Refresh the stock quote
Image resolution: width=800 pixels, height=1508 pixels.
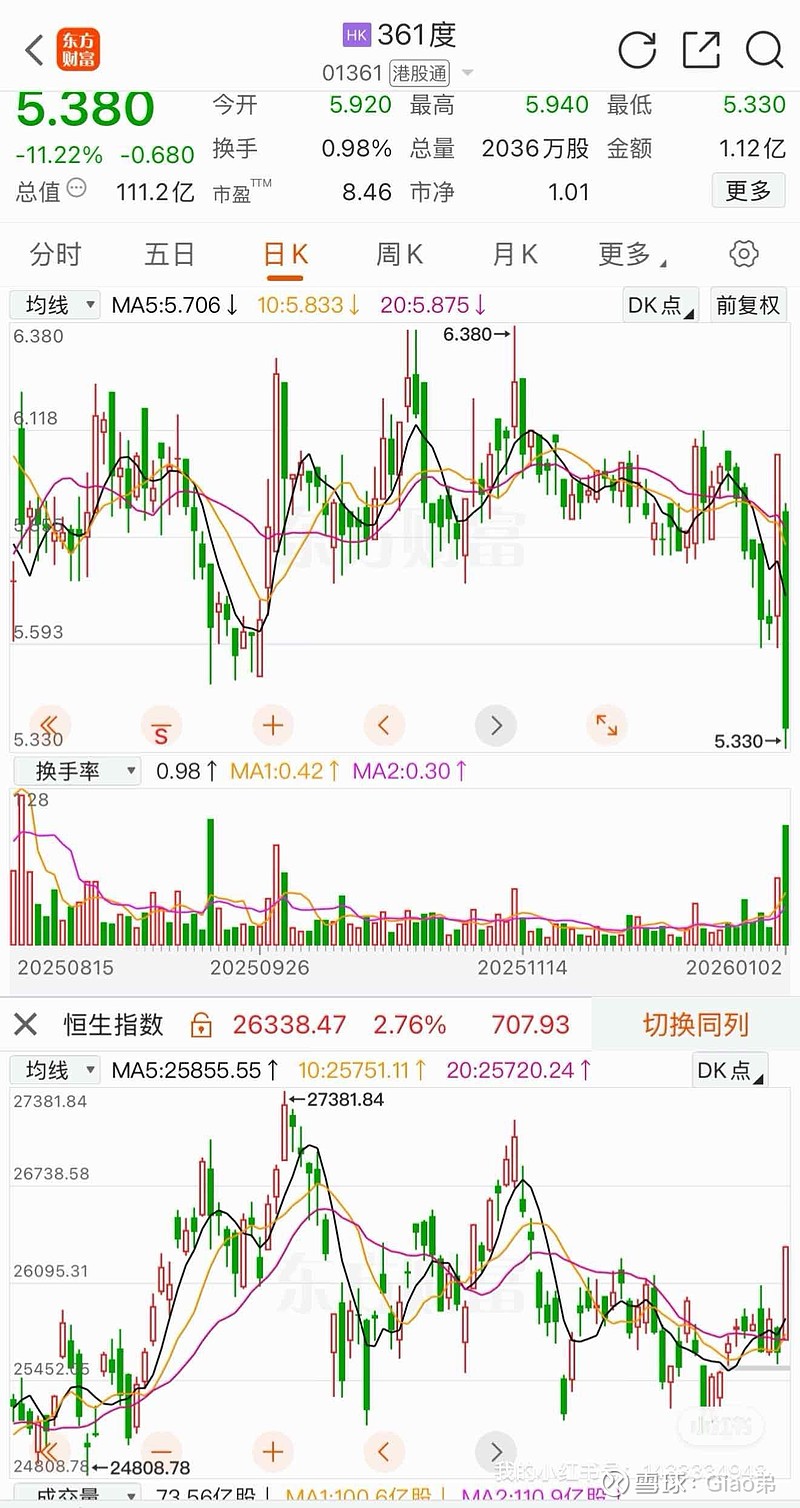637,49
